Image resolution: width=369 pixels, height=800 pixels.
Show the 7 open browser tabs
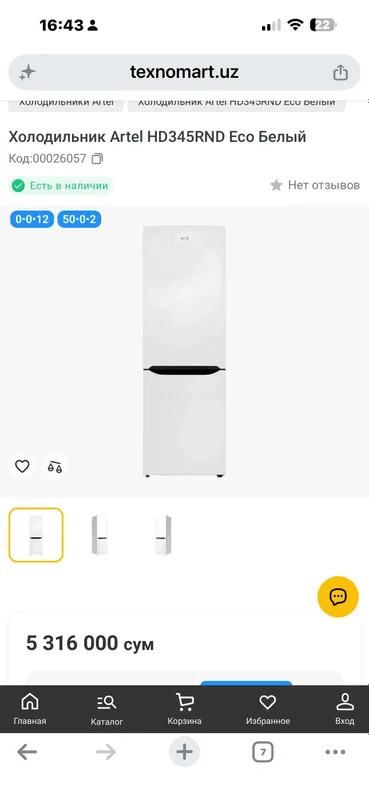pos(263,752)
